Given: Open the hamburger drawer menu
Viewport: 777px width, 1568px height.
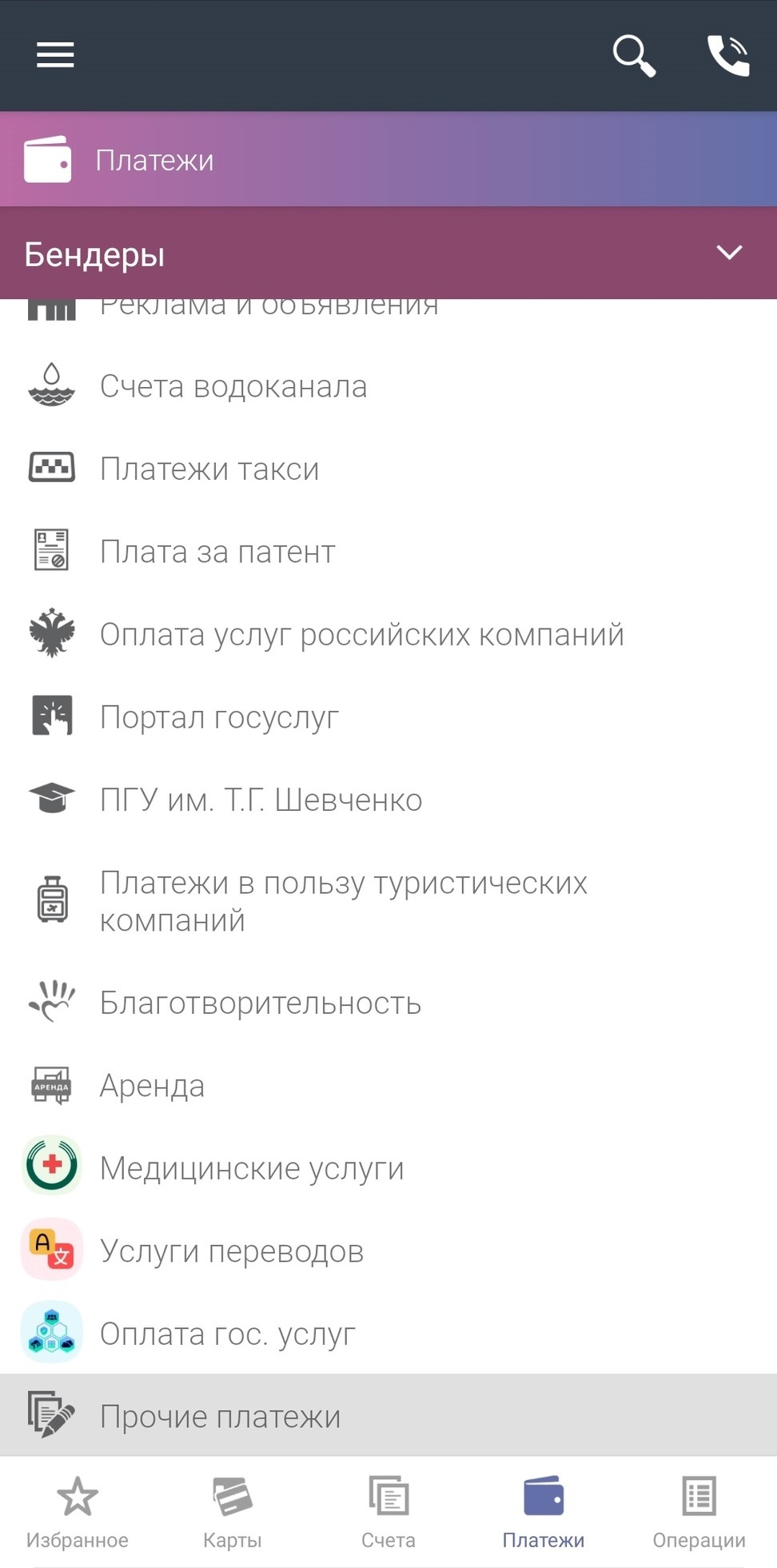Looking at the screenshot, I should (55, 55).
